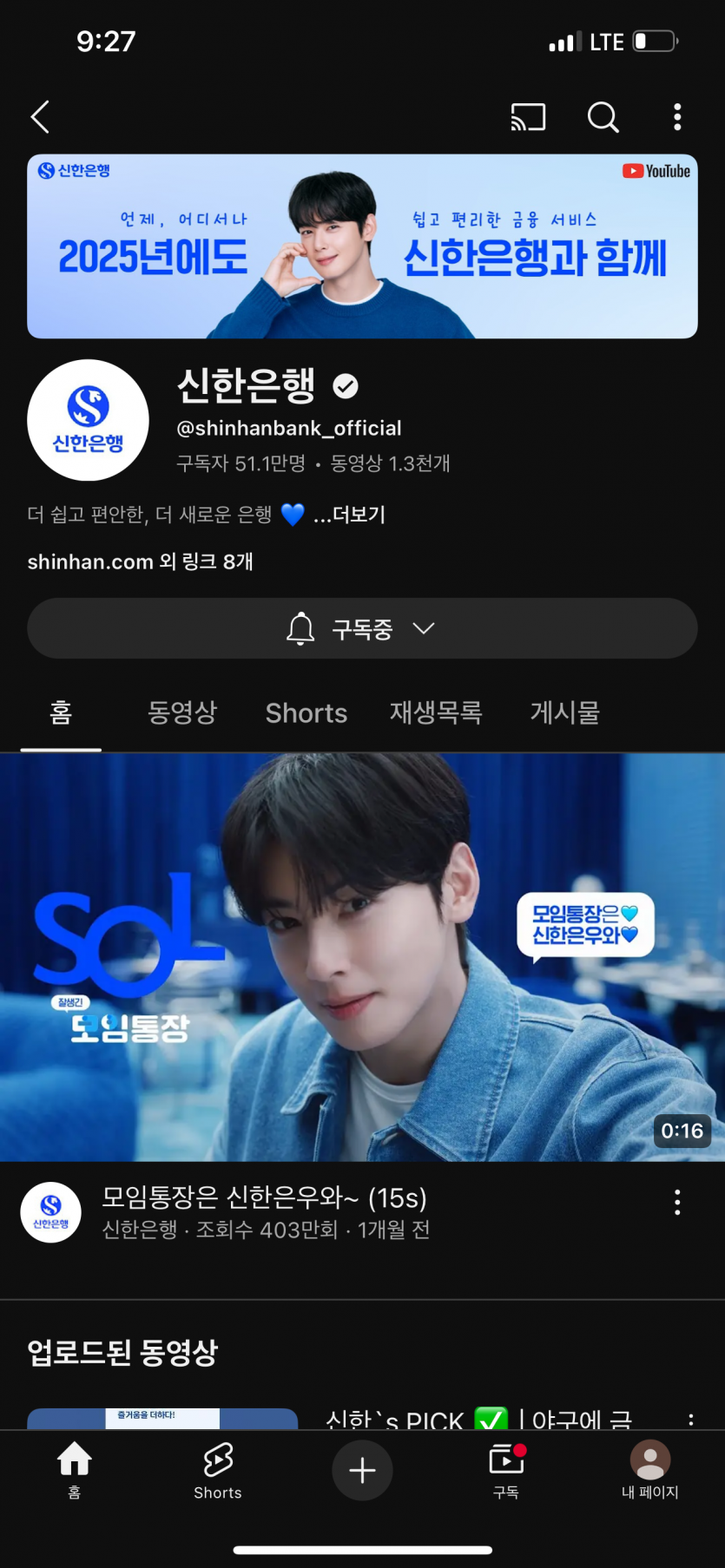
Task: Go back using the top-left arrow
Action: pyautogui.click(x=40, y=116)
